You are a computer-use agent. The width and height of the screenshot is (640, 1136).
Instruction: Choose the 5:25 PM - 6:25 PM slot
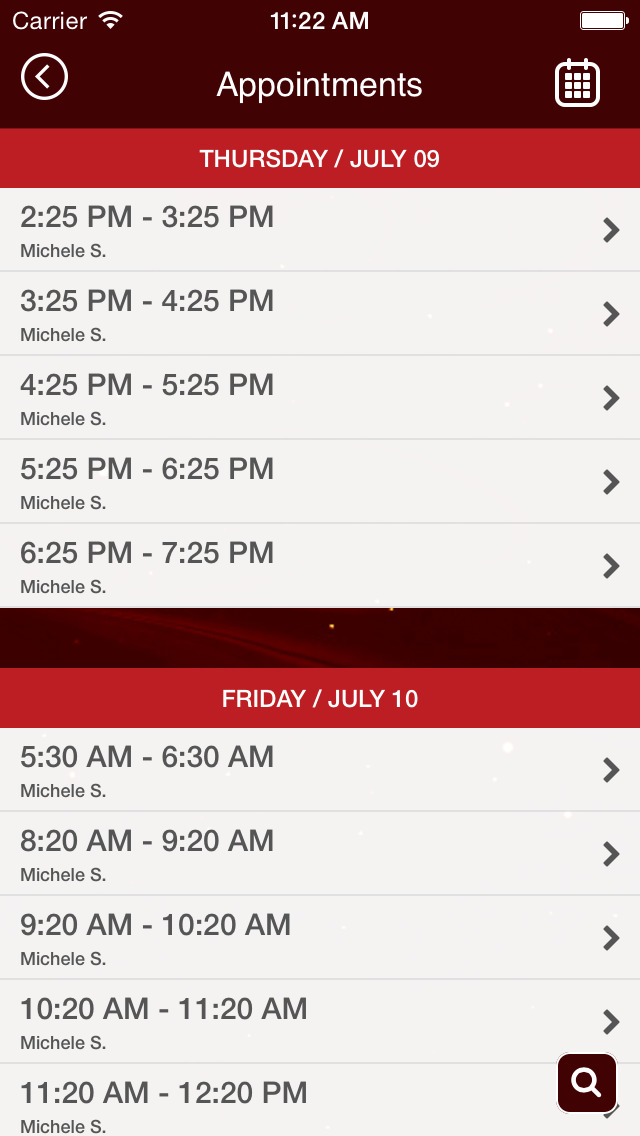click(320, 482)
